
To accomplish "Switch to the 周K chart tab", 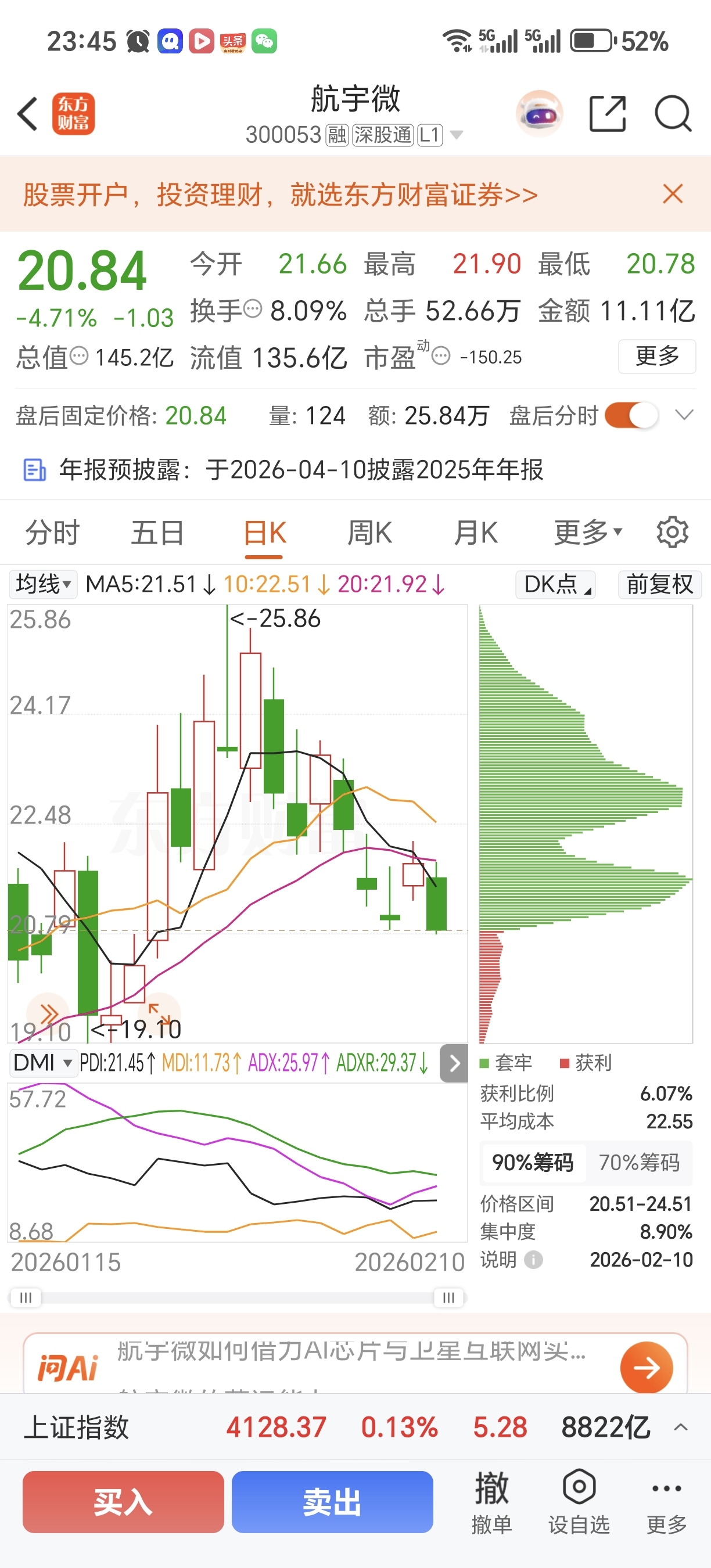I will point(369,533).
